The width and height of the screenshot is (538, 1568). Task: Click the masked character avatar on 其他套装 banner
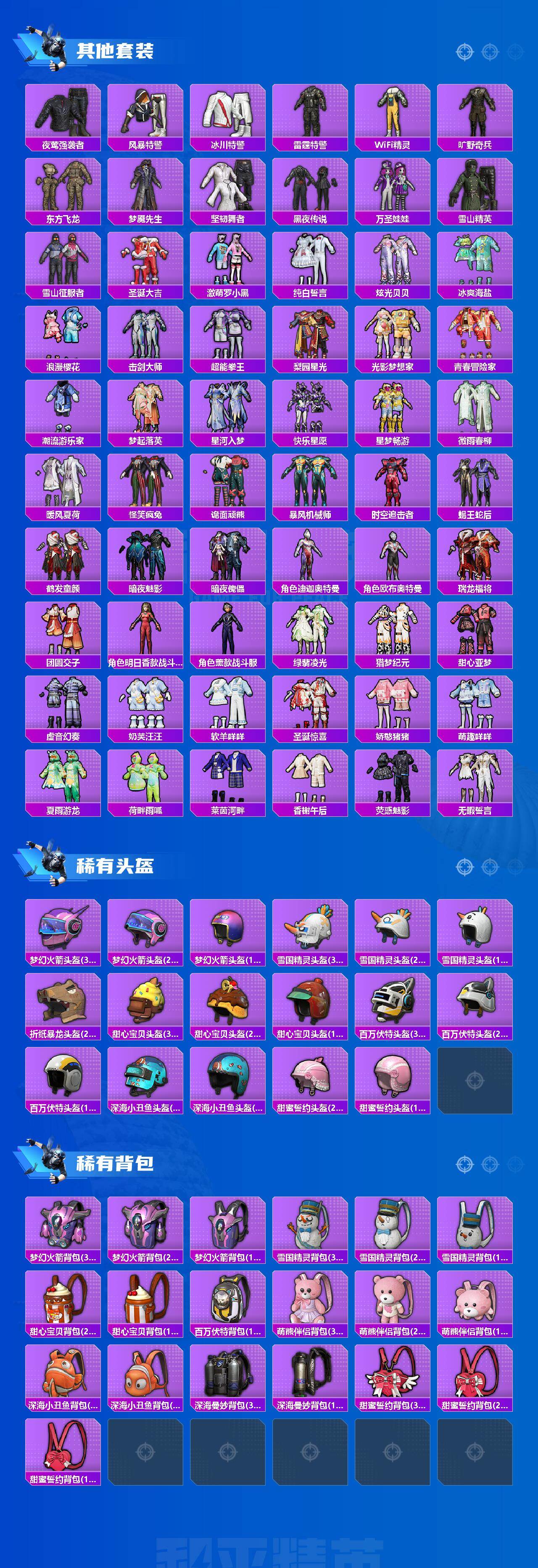[x=55, y=46]
